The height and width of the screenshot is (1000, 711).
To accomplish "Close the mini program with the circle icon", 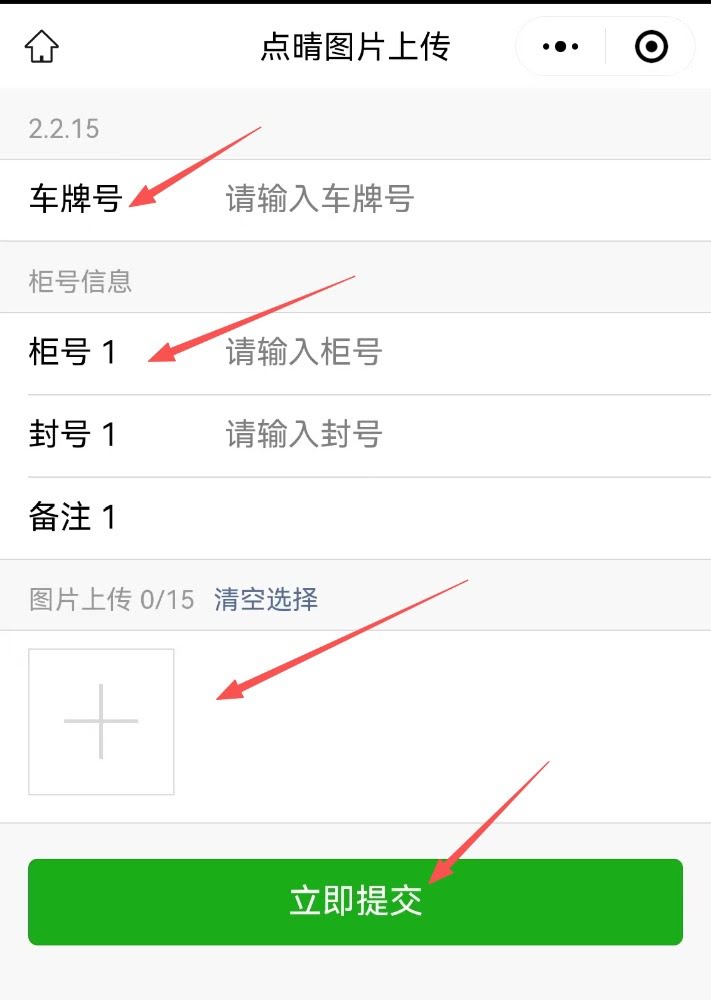I will click(x=651, y=46).
